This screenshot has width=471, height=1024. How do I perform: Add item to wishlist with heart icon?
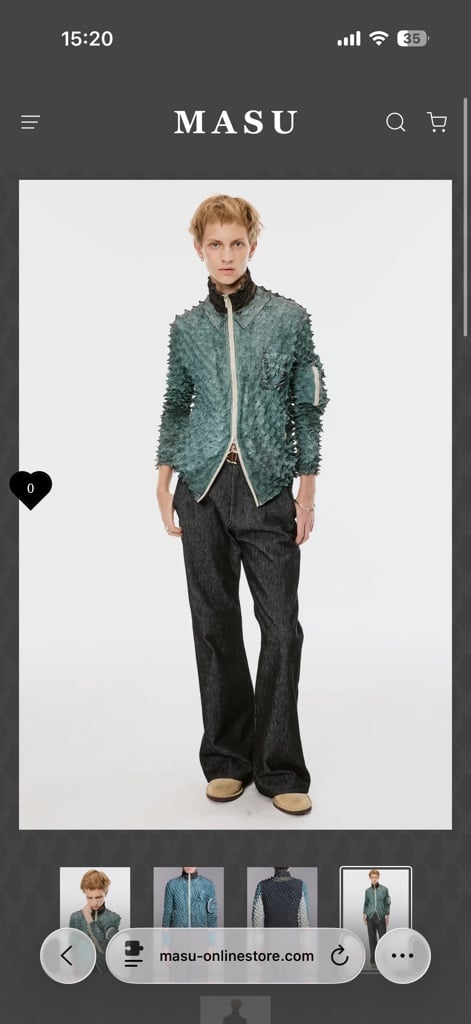(31, 490)
